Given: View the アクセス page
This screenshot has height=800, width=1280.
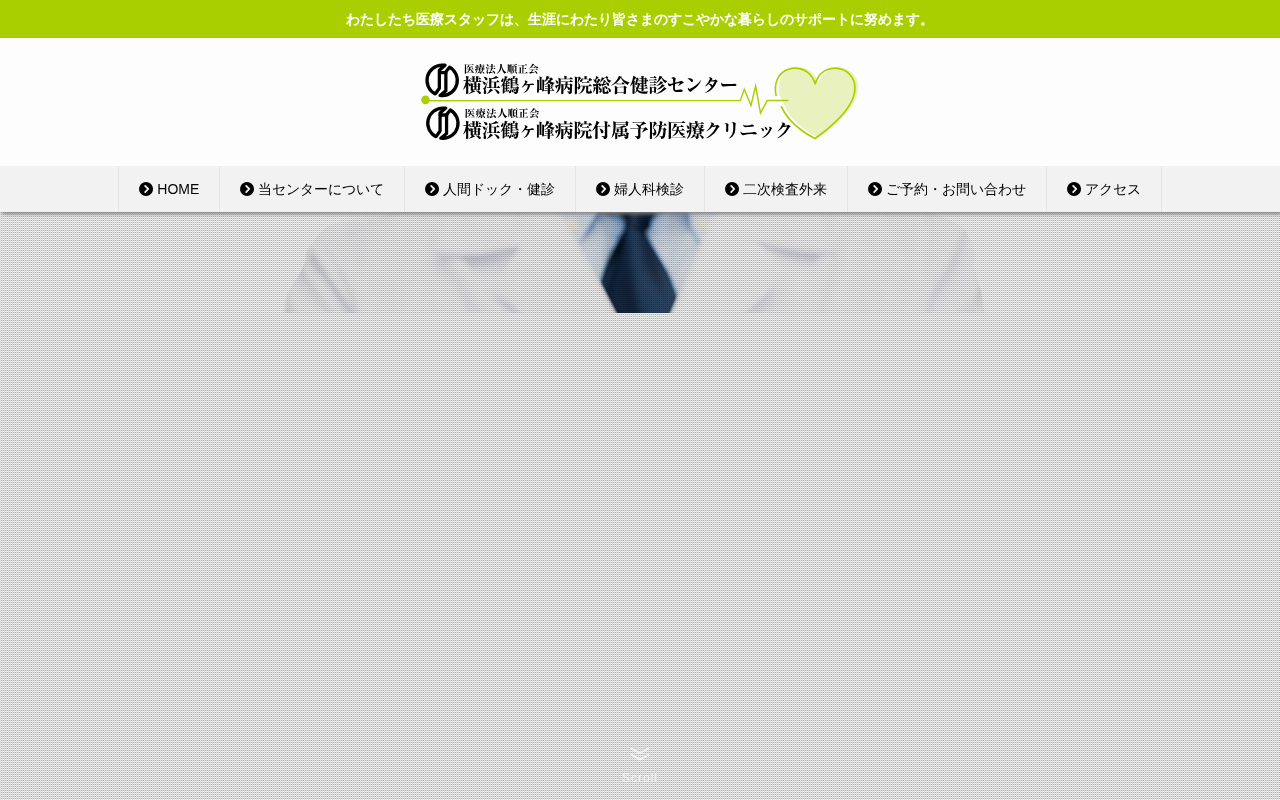Looking at the screenshot, I should tap(1104, 189).
